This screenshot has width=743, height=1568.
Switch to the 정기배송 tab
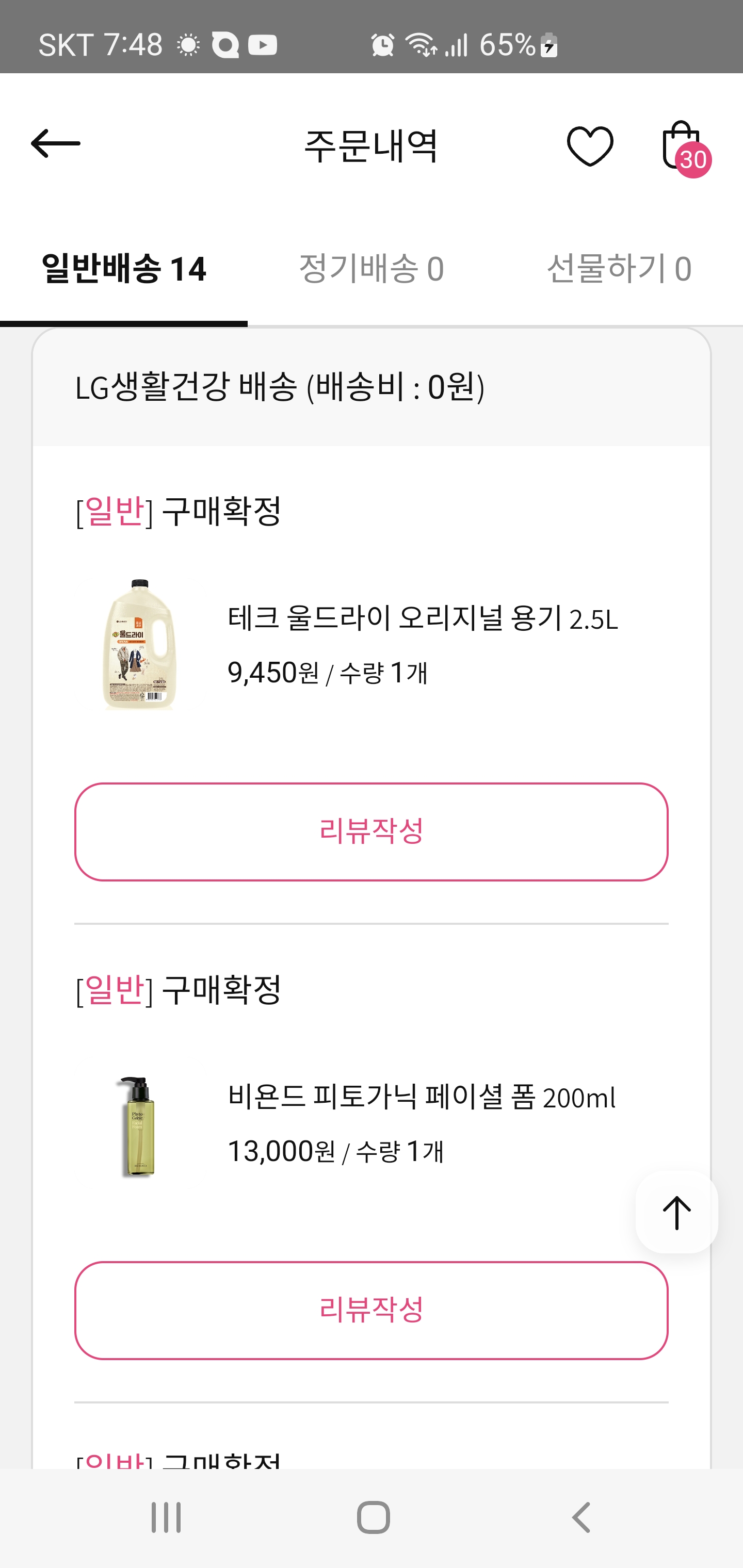(371, 268)
